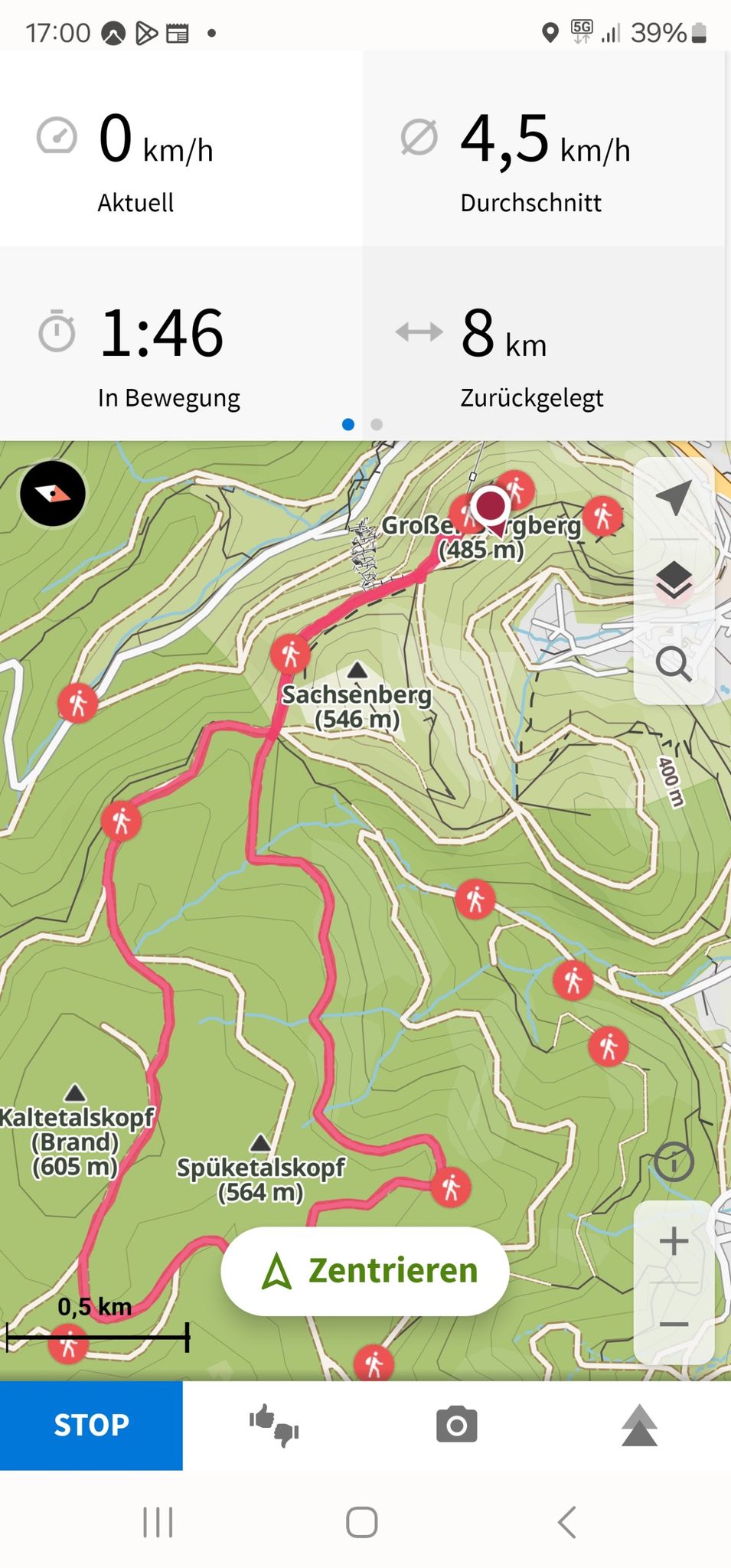Viewport: 731px width, 1568px height.
Task: Zoom in with the plus button
Action: (674, 1241)
